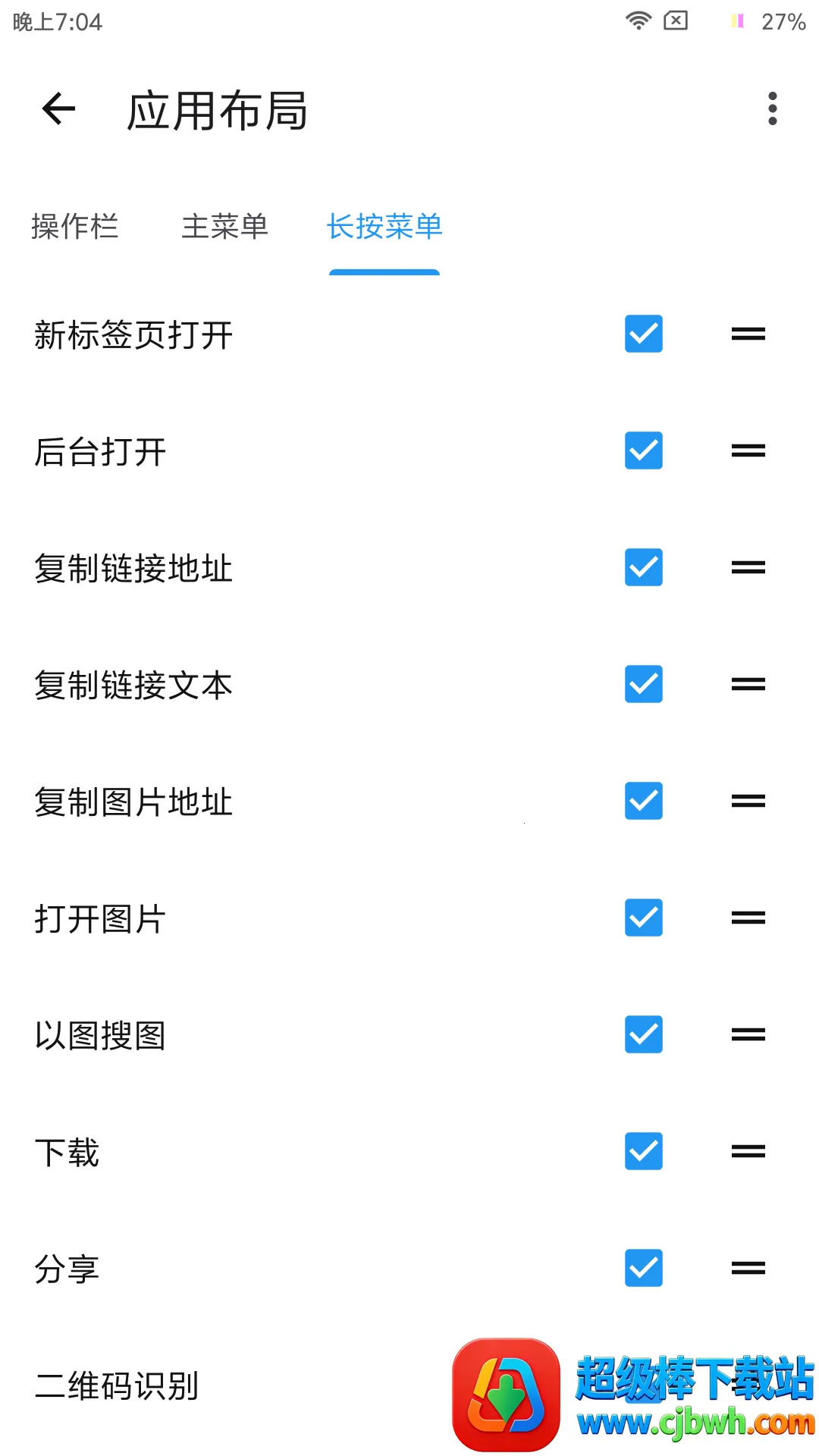Screen dimensions: 819x1456
Task: Toggle the 复制链接文本 checkbox
Action: 643,685
